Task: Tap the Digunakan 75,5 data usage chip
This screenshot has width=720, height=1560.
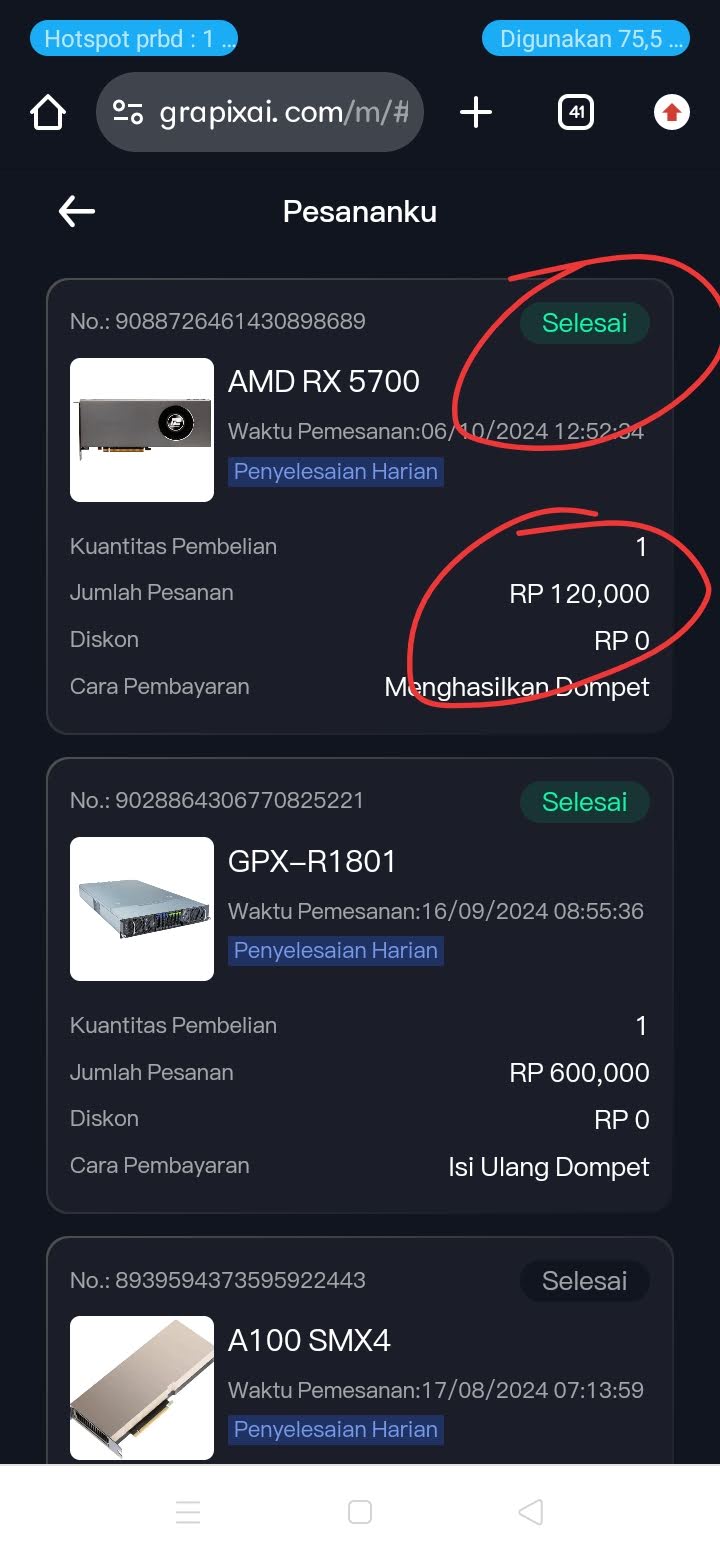Action: (x=586, y=39)
